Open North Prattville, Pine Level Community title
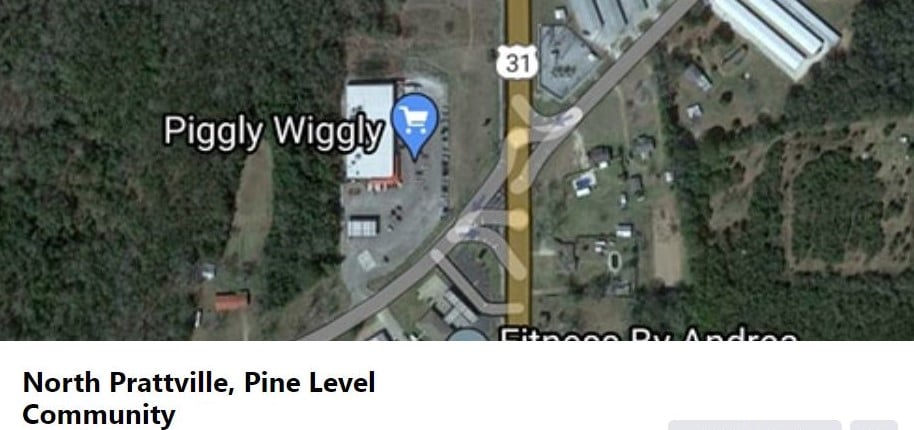 [x=198, y=397]
